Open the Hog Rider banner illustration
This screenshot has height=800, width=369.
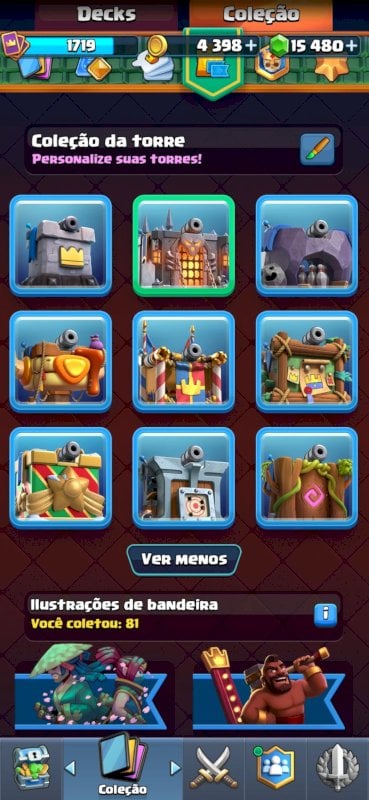click(x=272, y=687)
